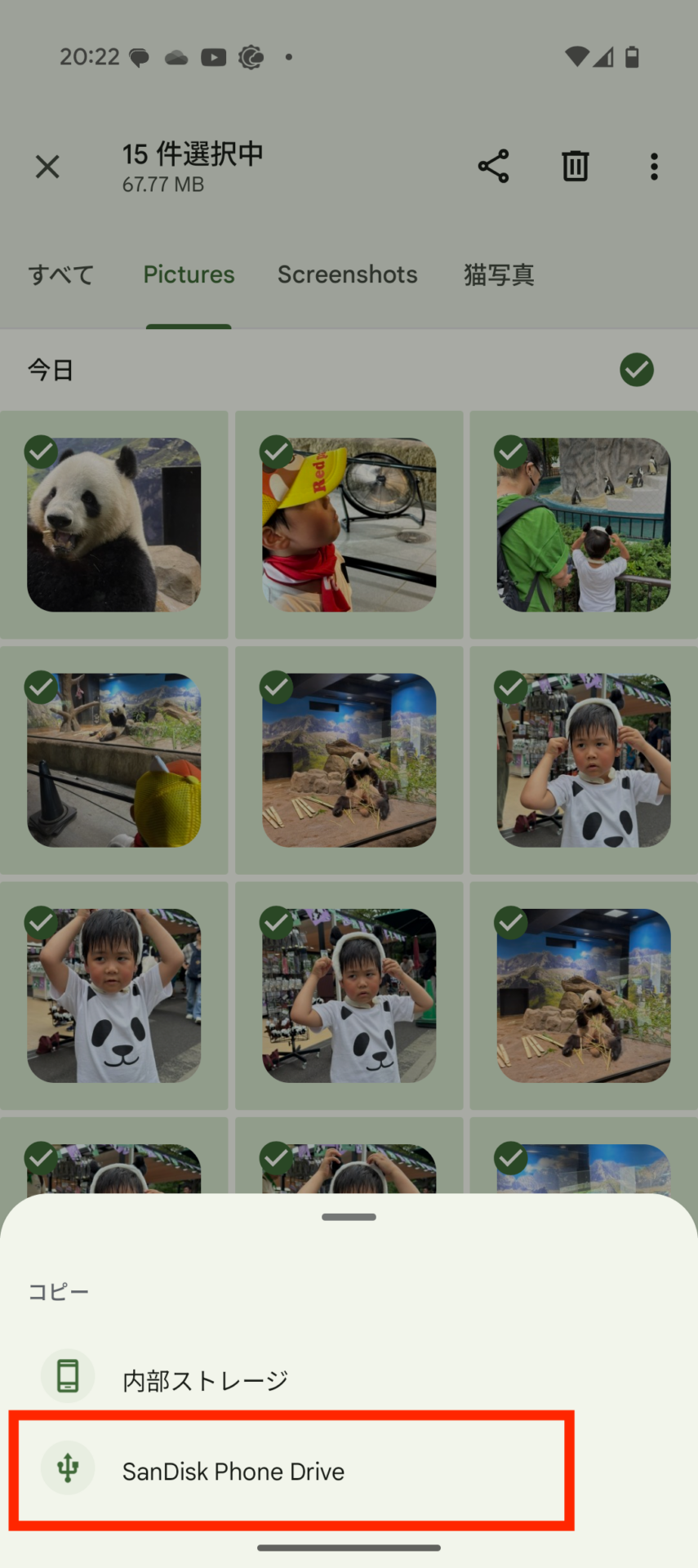Toggle the select-all check beside 今日
This screenshot has width=698, height=1568.
point(636,370)
